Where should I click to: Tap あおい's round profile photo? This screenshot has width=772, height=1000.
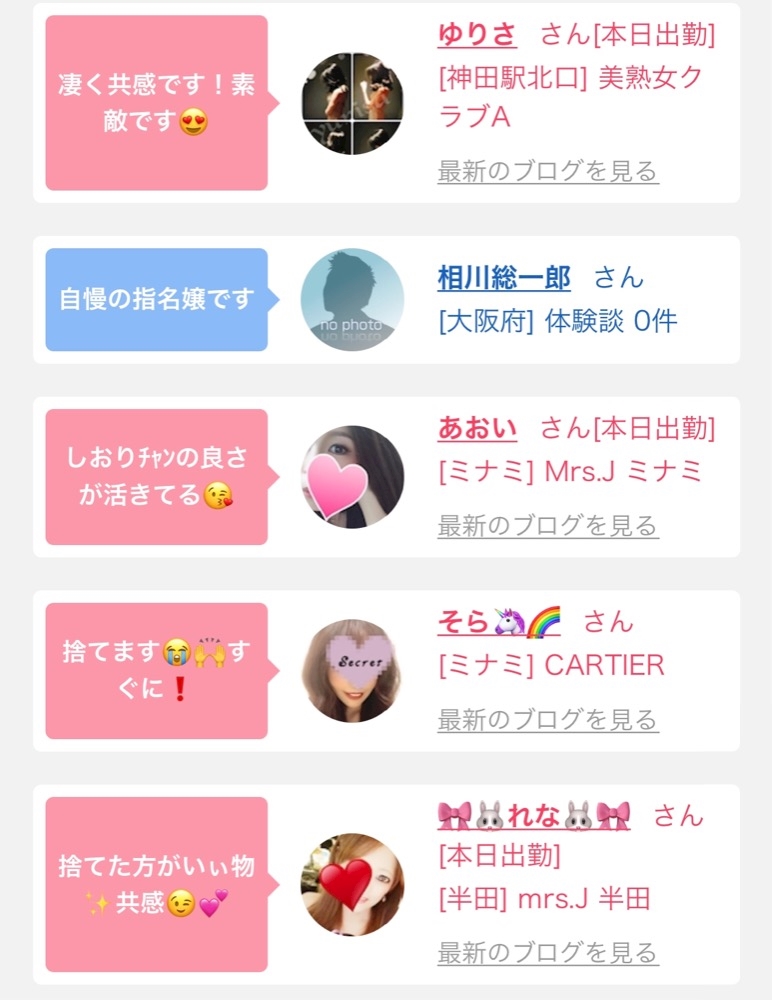pos(352,477)
